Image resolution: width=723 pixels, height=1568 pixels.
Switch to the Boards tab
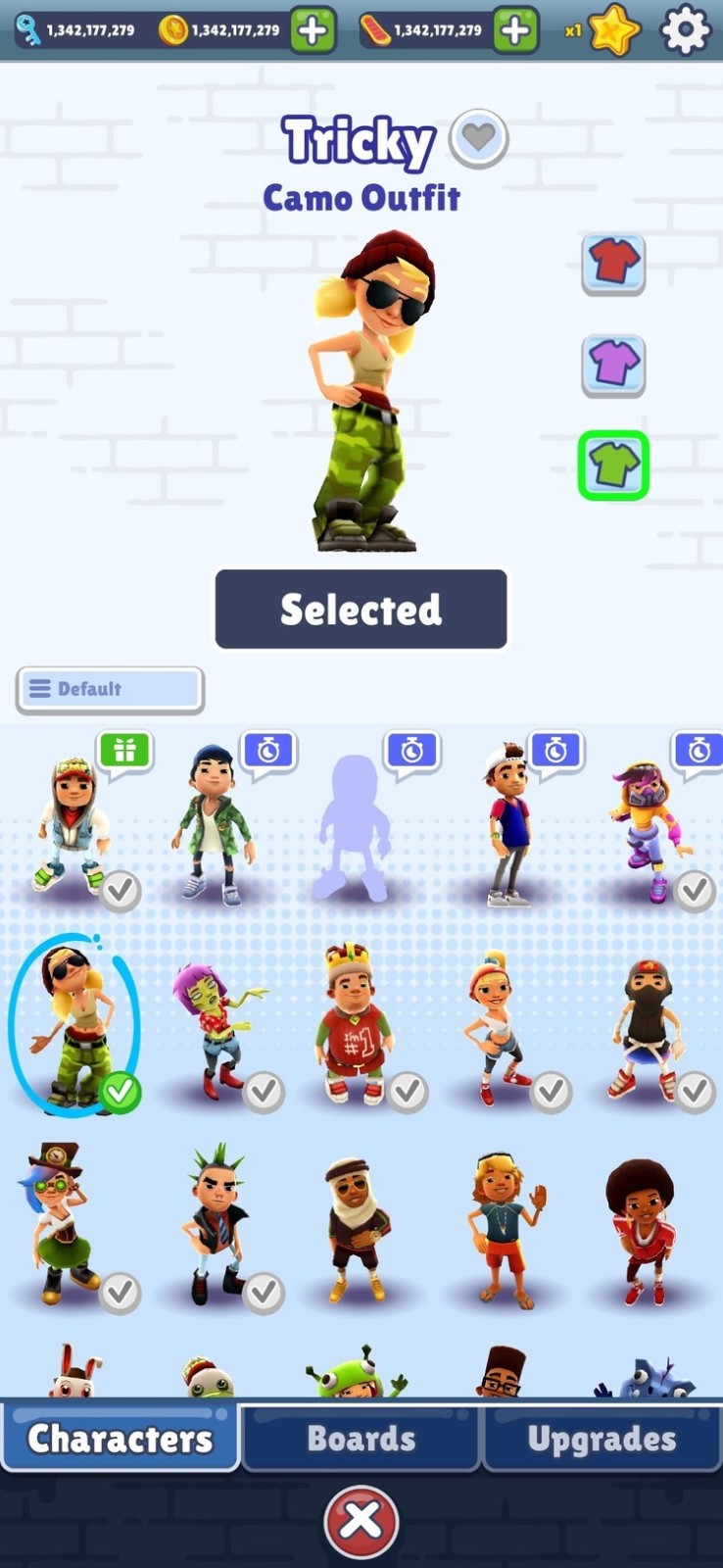click(361, 1438)
